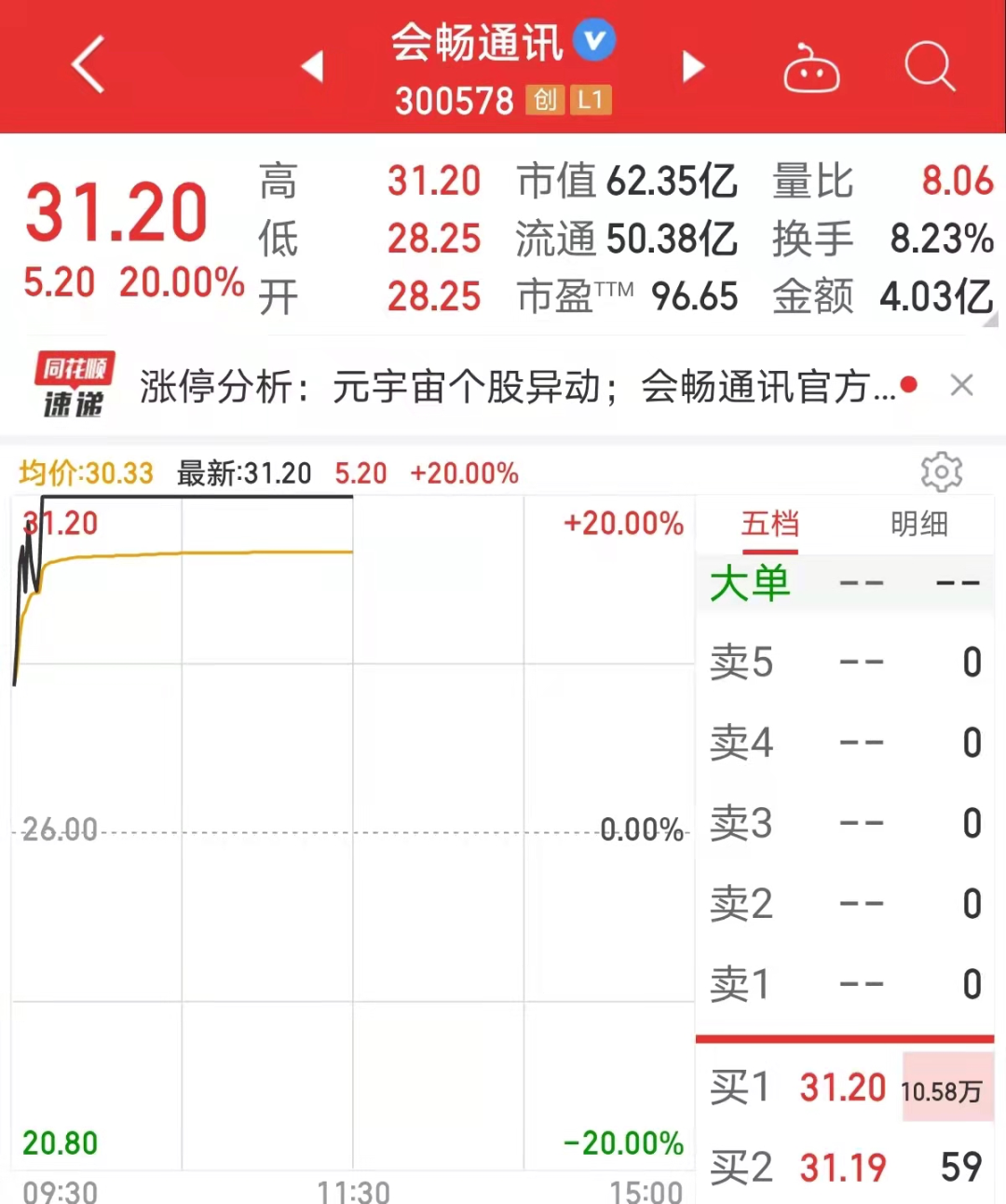Dismiss the 同花顺速递 news banner

click(x=961, y=385)
